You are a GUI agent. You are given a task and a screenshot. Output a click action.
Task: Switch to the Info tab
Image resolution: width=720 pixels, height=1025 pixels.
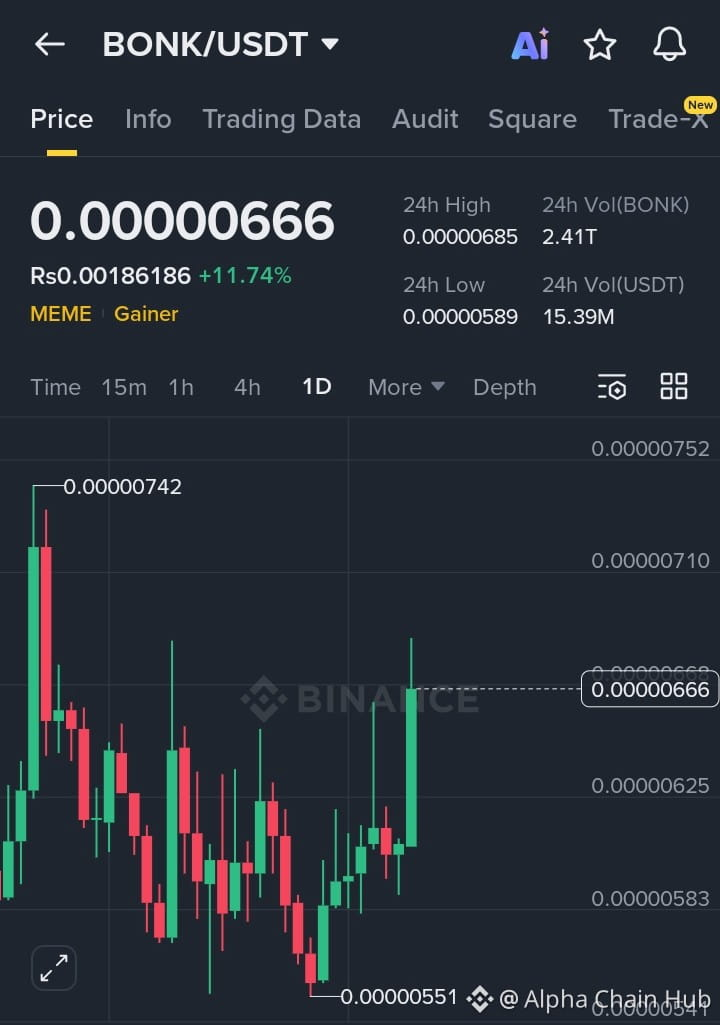148,119
